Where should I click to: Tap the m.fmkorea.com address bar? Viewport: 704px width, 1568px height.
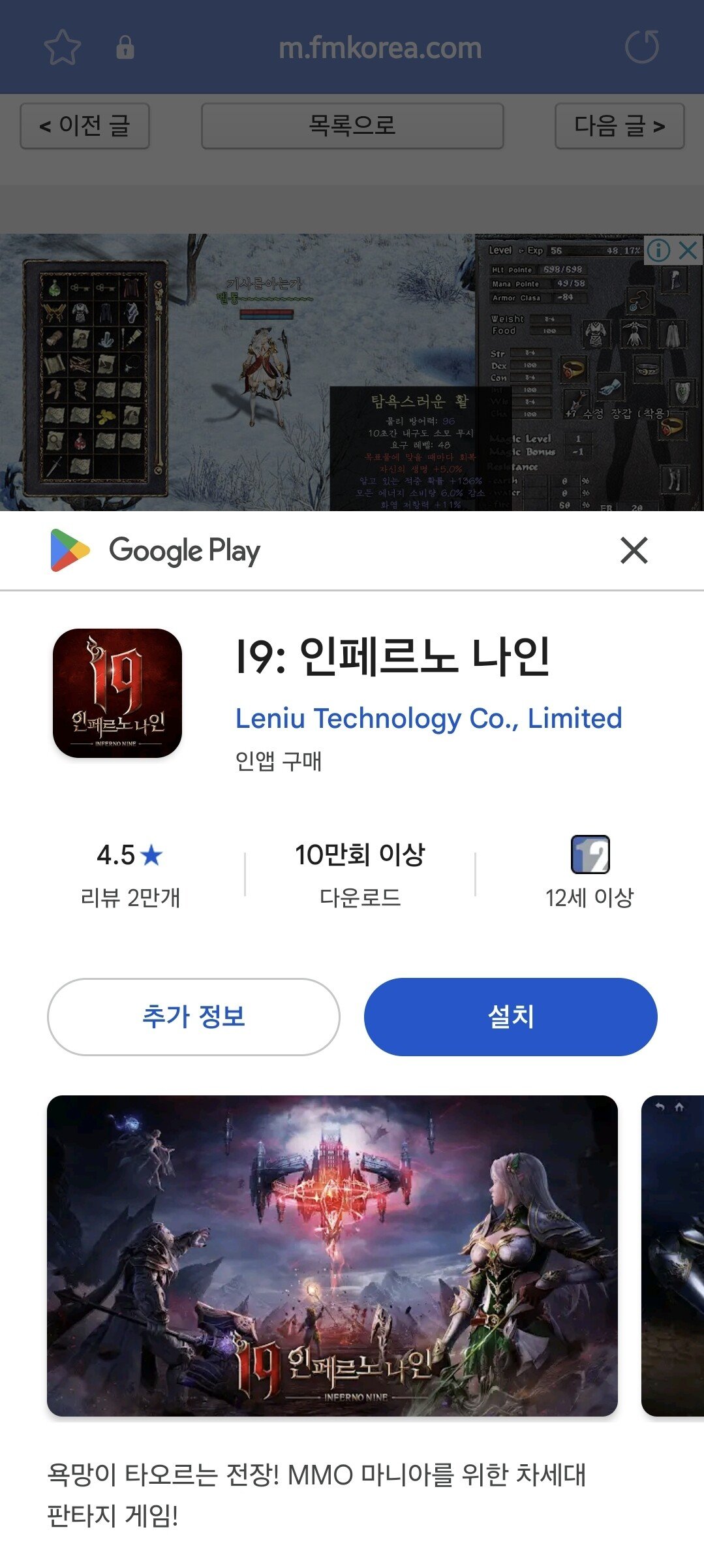coord(380,48)
